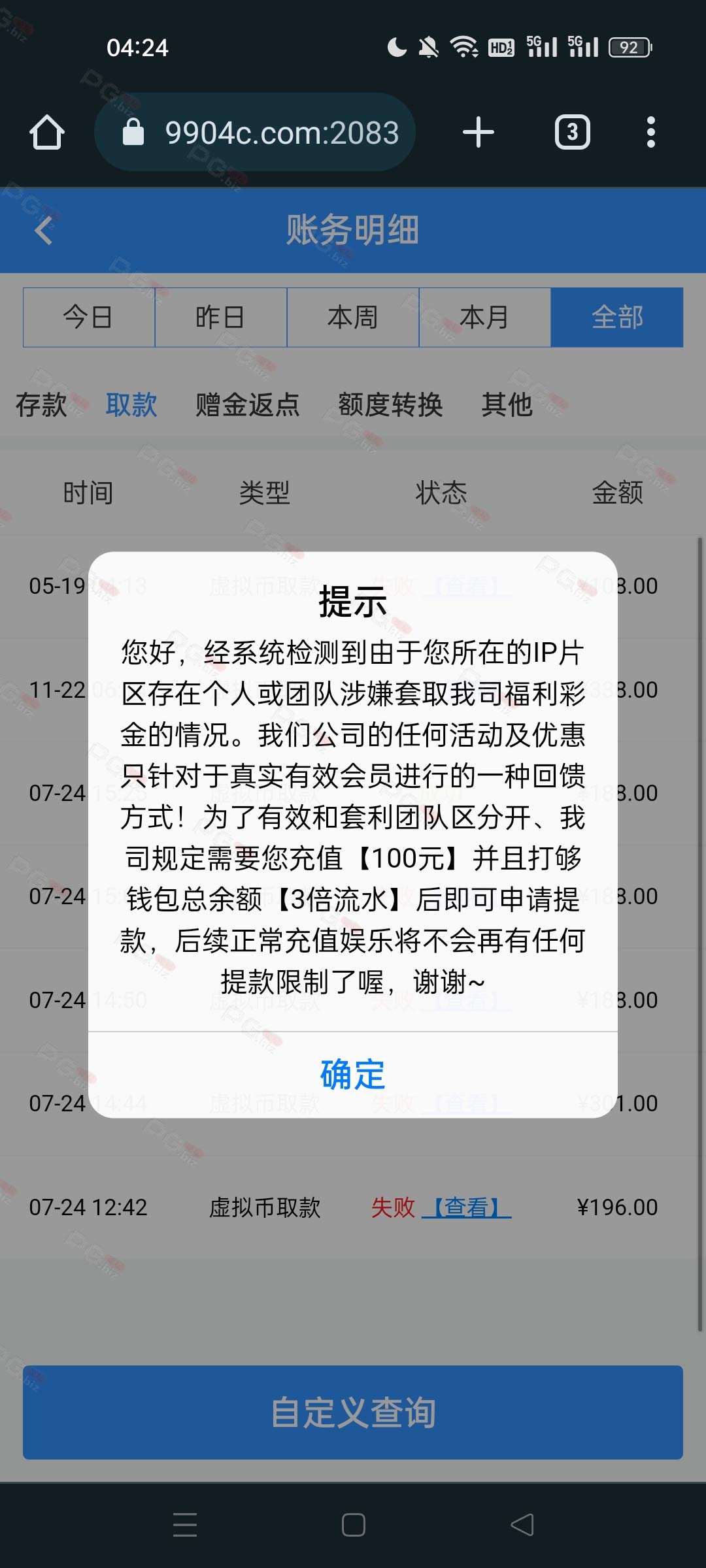This screenshot has width=706, height=1568.
Task: Select the 今日 date filter
Action: coord(89,318)
